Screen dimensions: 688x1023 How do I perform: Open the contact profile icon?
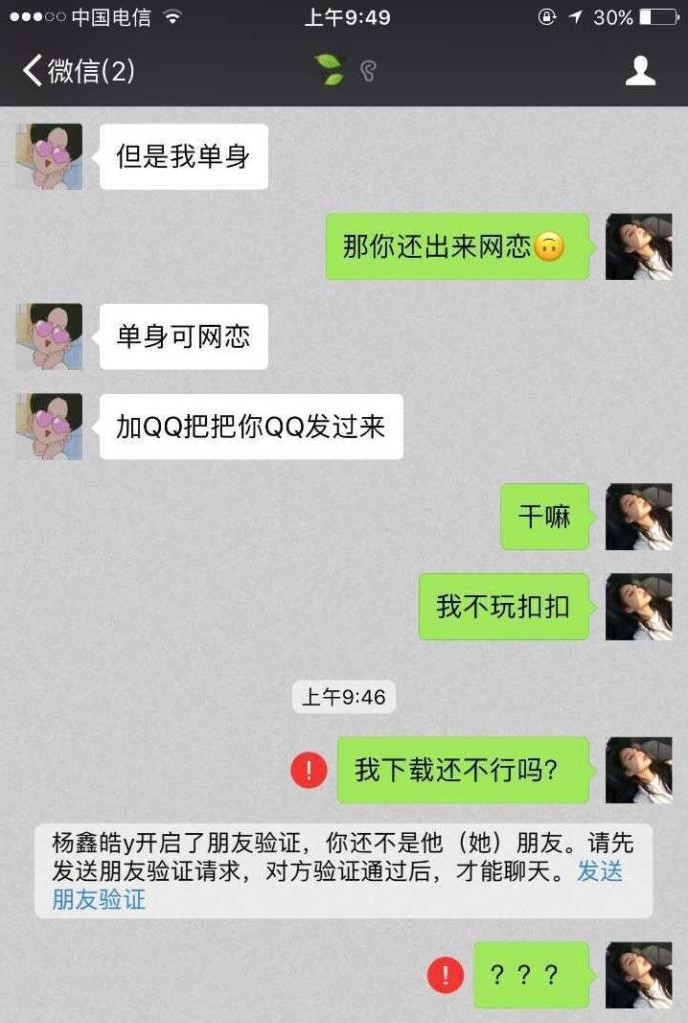tap(640, 71)
